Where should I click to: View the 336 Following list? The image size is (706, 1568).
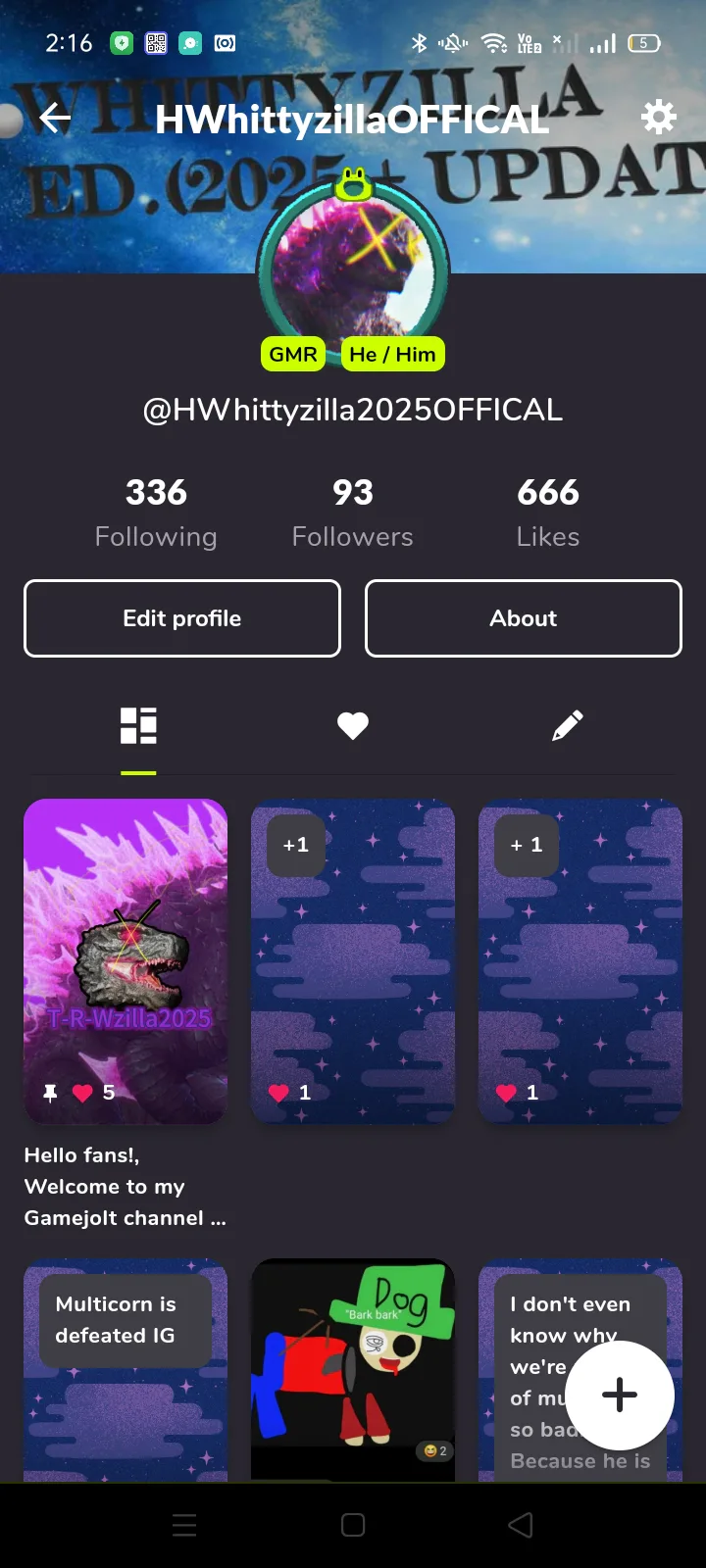tap(156, 513)
